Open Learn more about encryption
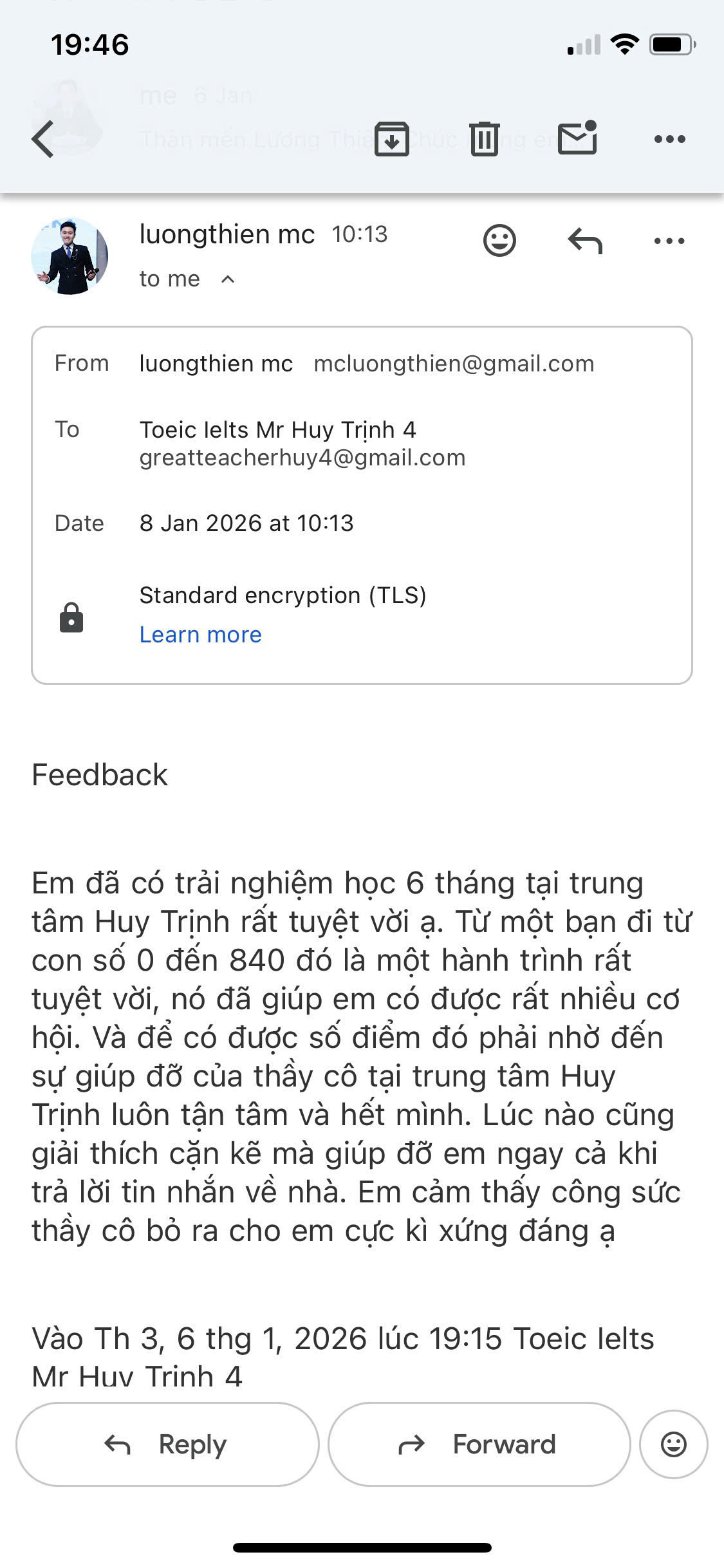724x1568 pixels. click(200, 635)
